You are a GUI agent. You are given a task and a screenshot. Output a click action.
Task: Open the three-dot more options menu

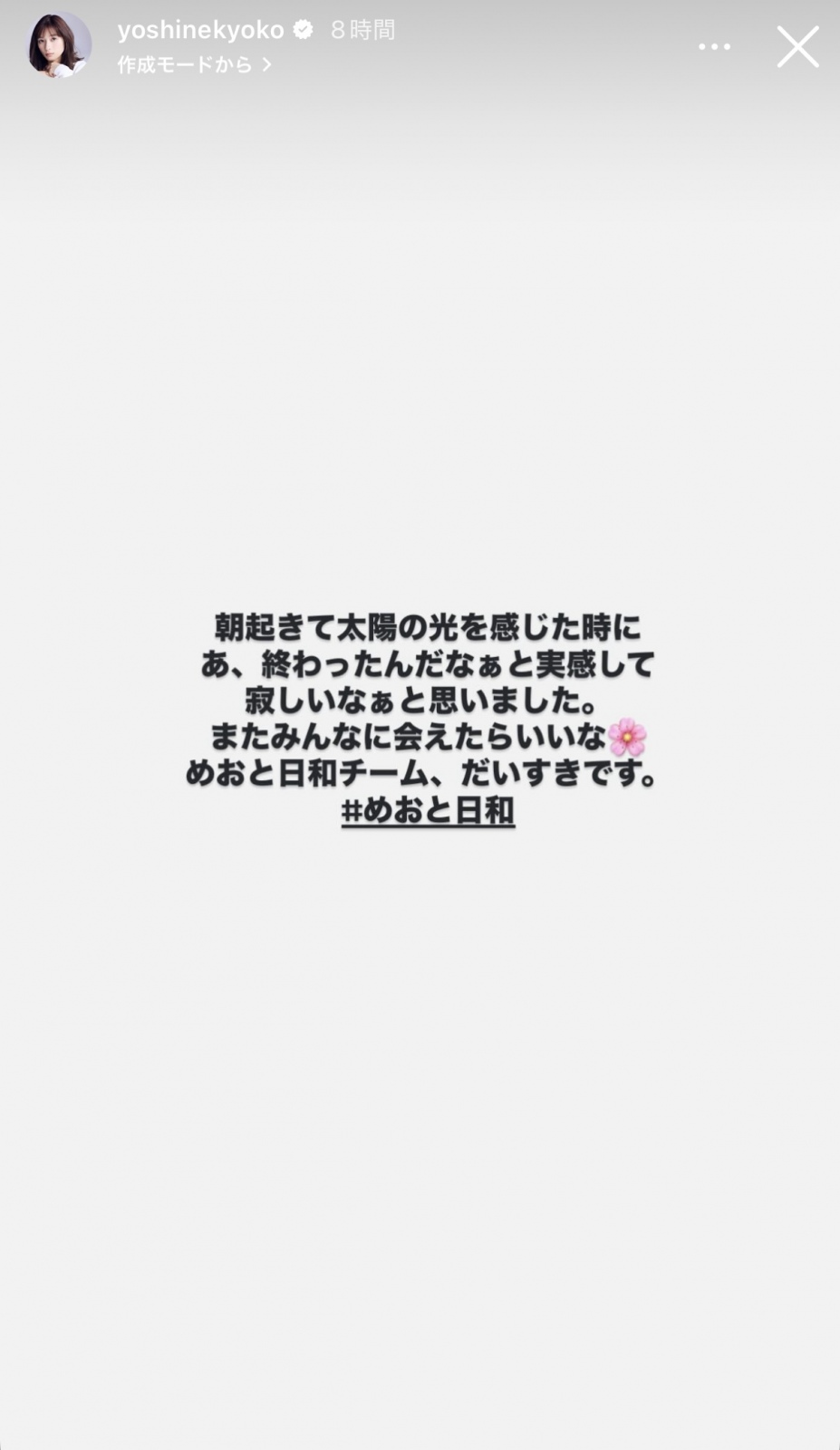point(714,46)
